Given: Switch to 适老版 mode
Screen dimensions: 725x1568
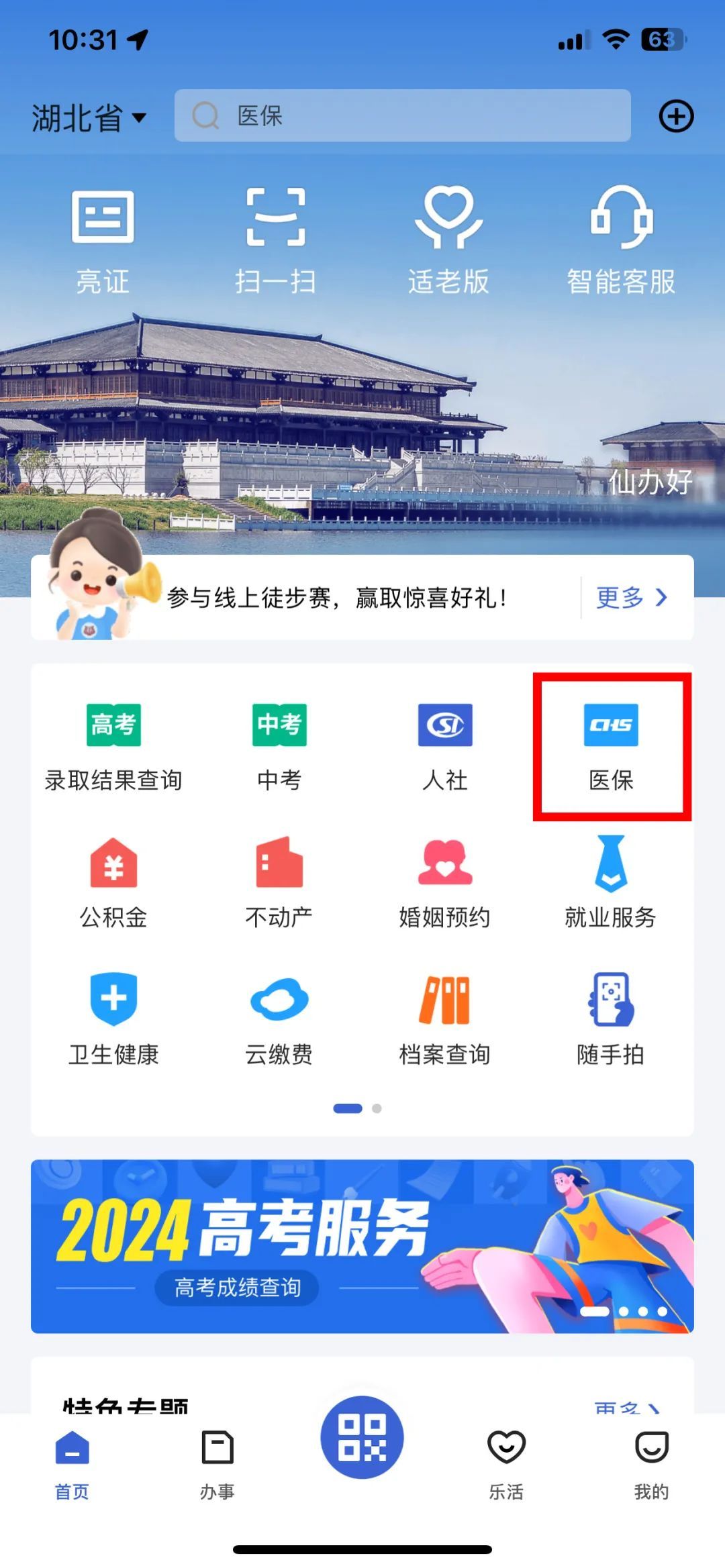Looking at the screenshot, I should (448, 242).
